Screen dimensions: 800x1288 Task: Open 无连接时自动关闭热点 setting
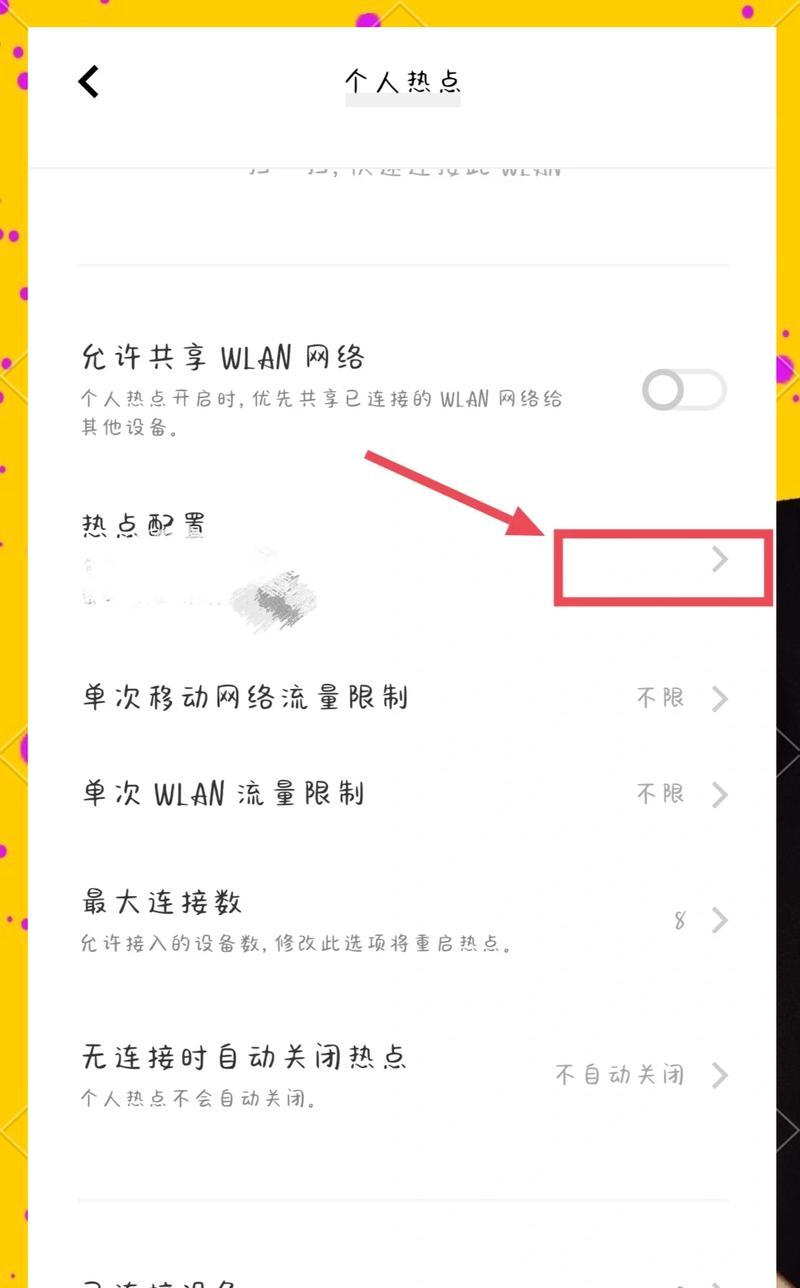pyautogui.click(x=400, y=1074)
